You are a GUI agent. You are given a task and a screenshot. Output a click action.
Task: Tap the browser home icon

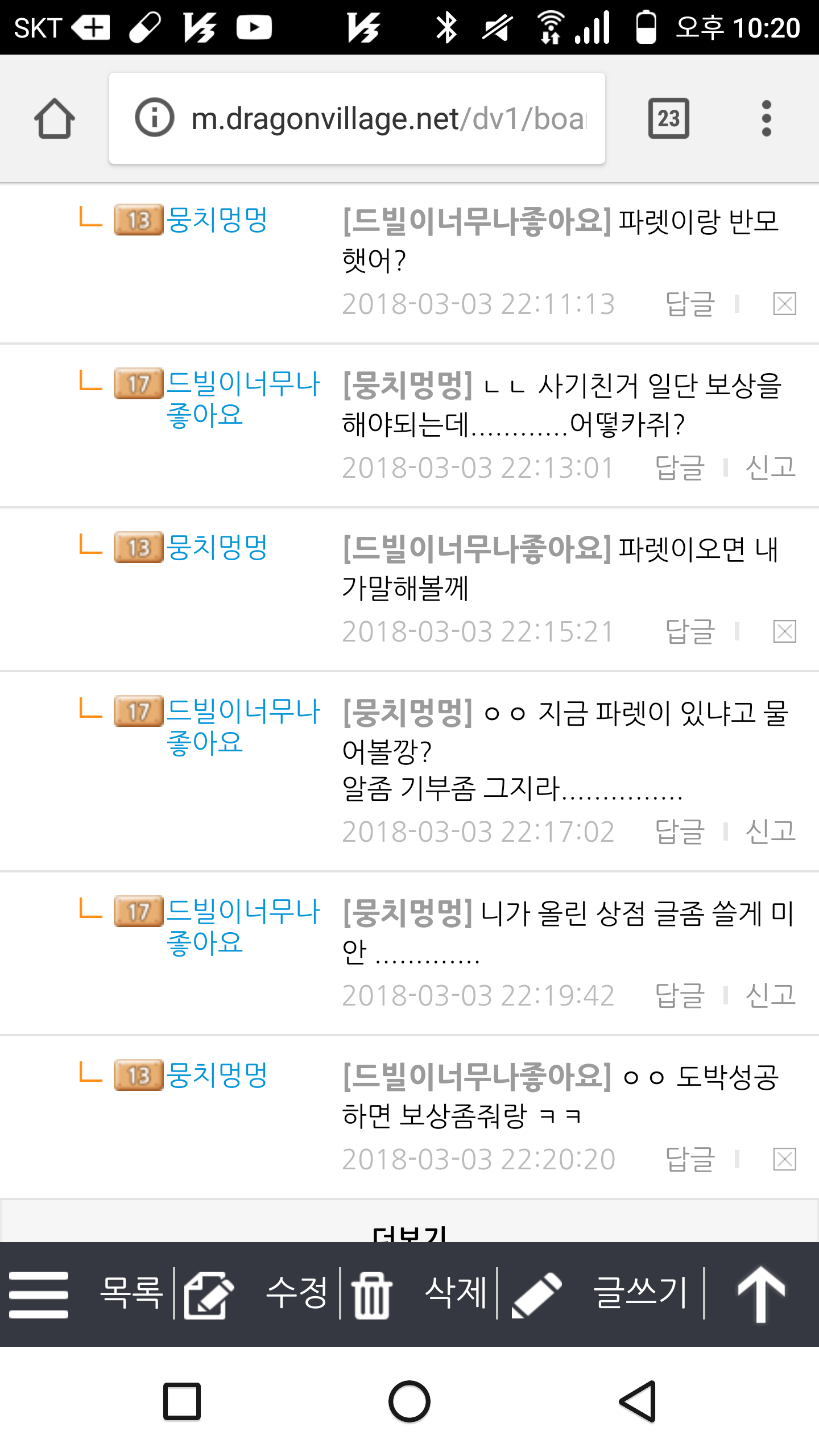coord(55,118)
